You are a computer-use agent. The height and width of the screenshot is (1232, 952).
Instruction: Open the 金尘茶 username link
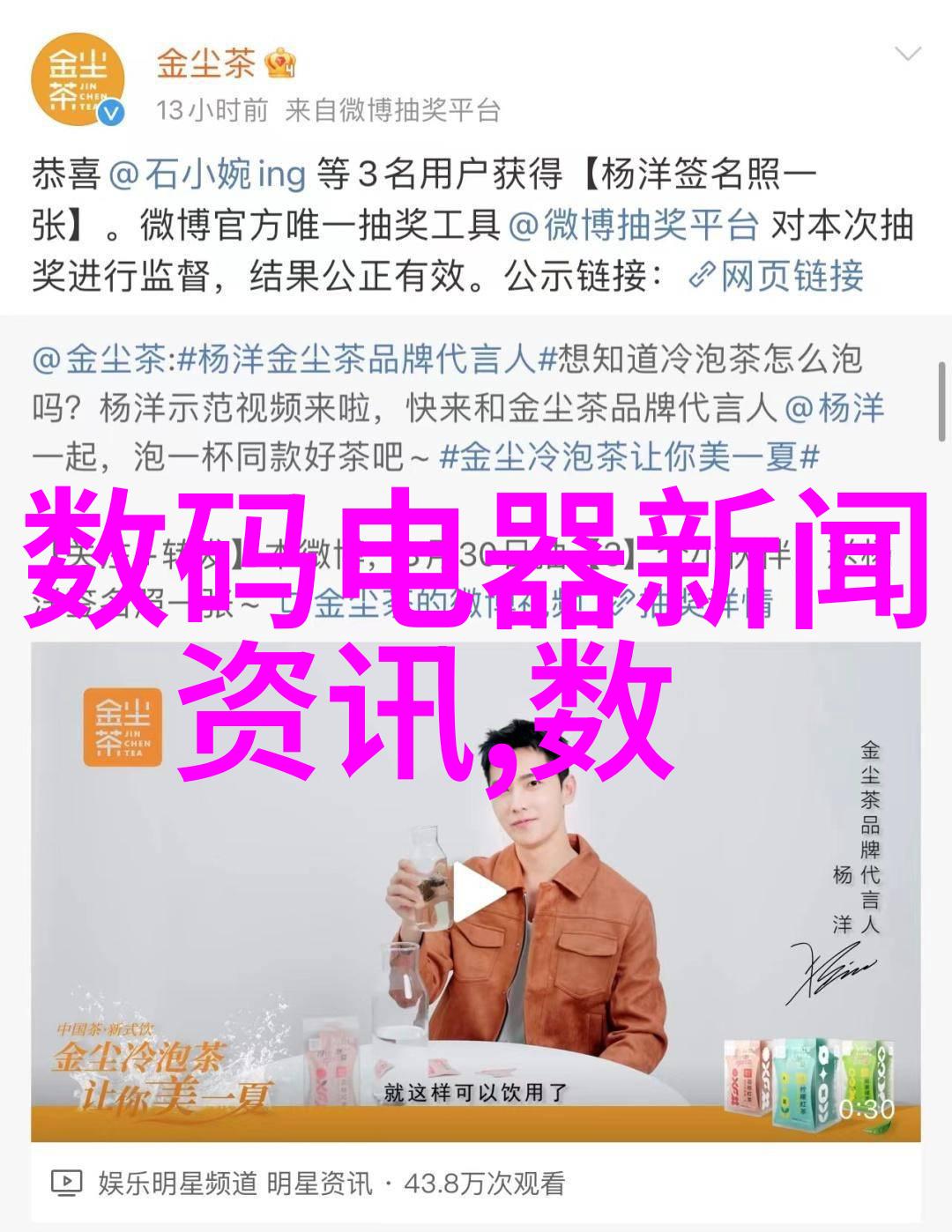tap(206, 63)
